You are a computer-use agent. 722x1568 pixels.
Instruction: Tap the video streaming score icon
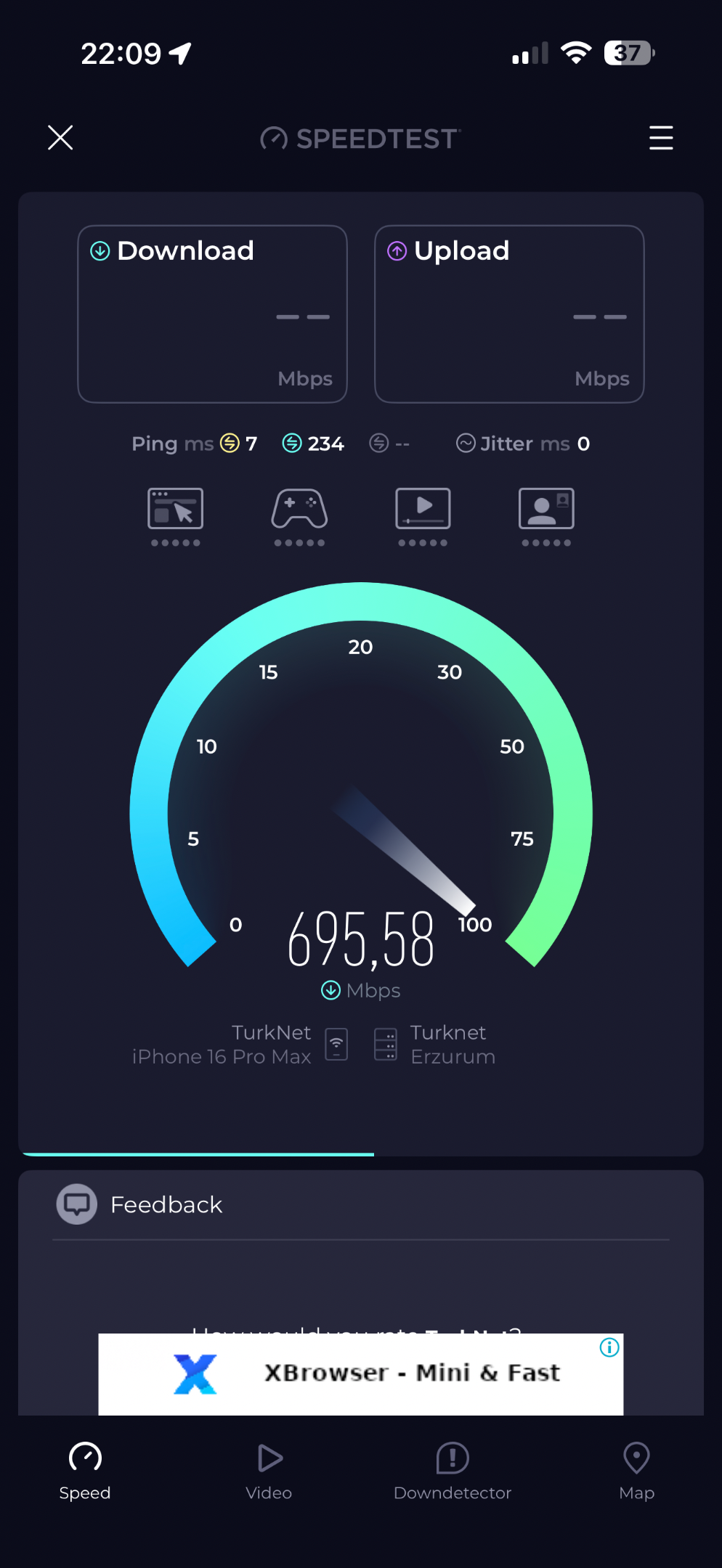[x=423, y=517]
